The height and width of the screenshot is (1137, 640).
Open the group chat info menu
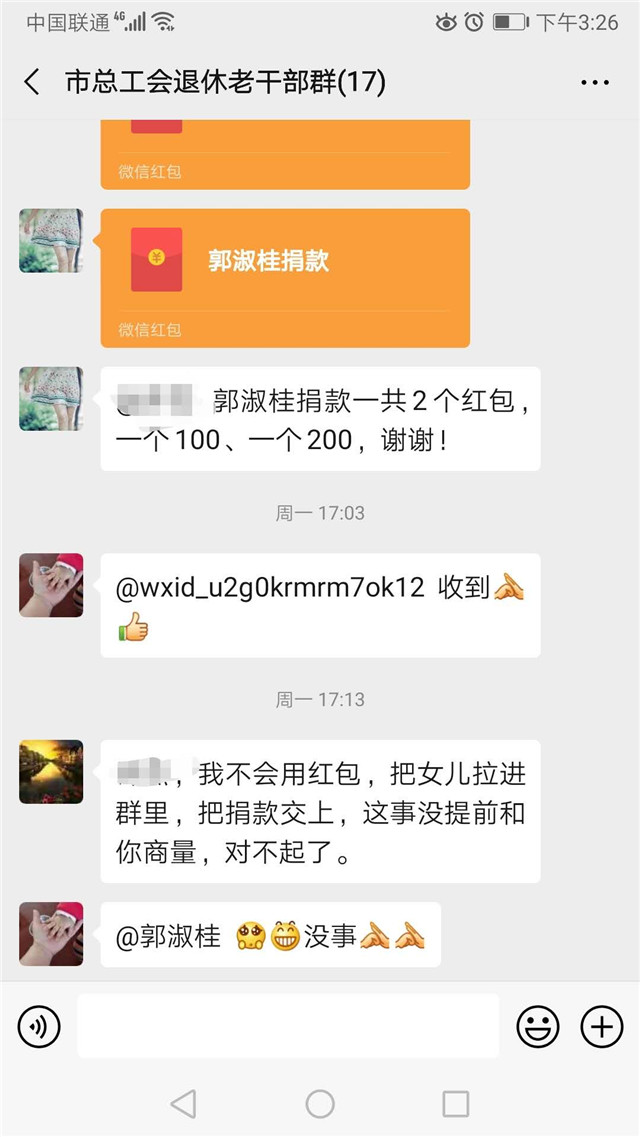click(595, 82)
